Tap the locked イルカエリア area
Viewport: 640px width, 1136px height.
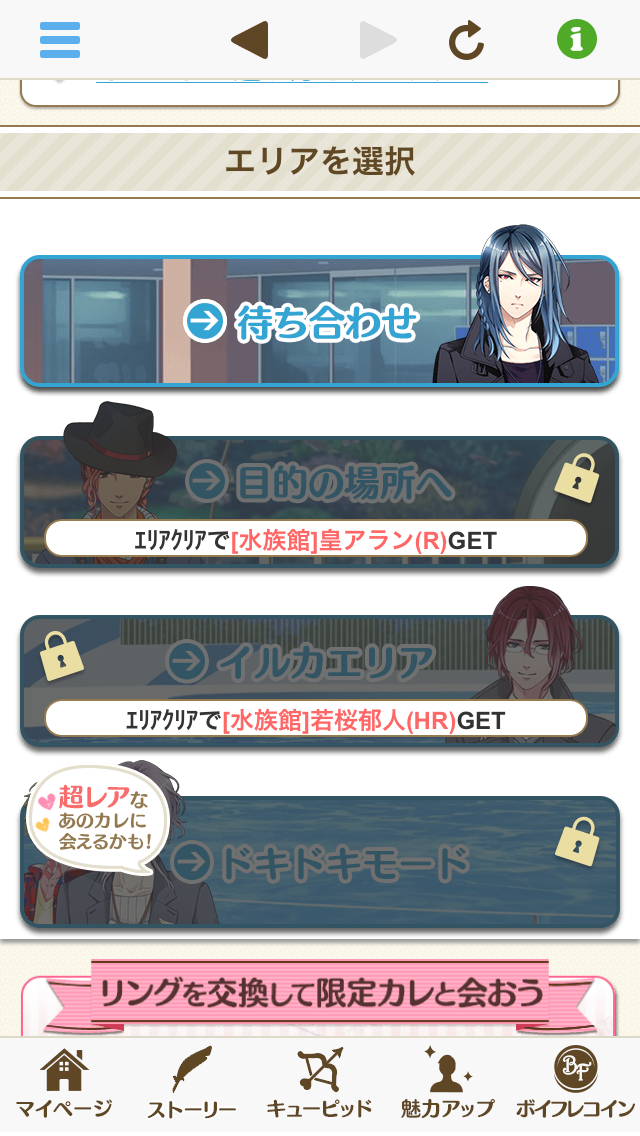(320, 662)
